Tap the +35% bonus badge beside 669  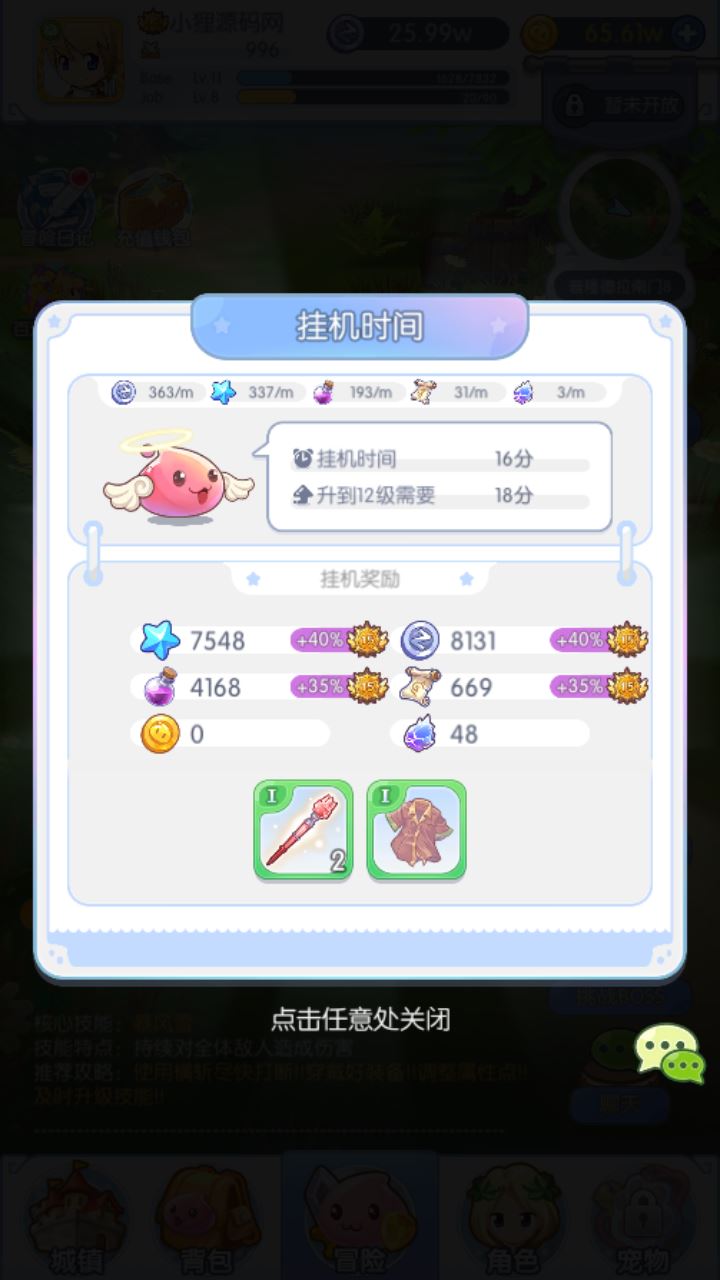(x=598, y=687)
